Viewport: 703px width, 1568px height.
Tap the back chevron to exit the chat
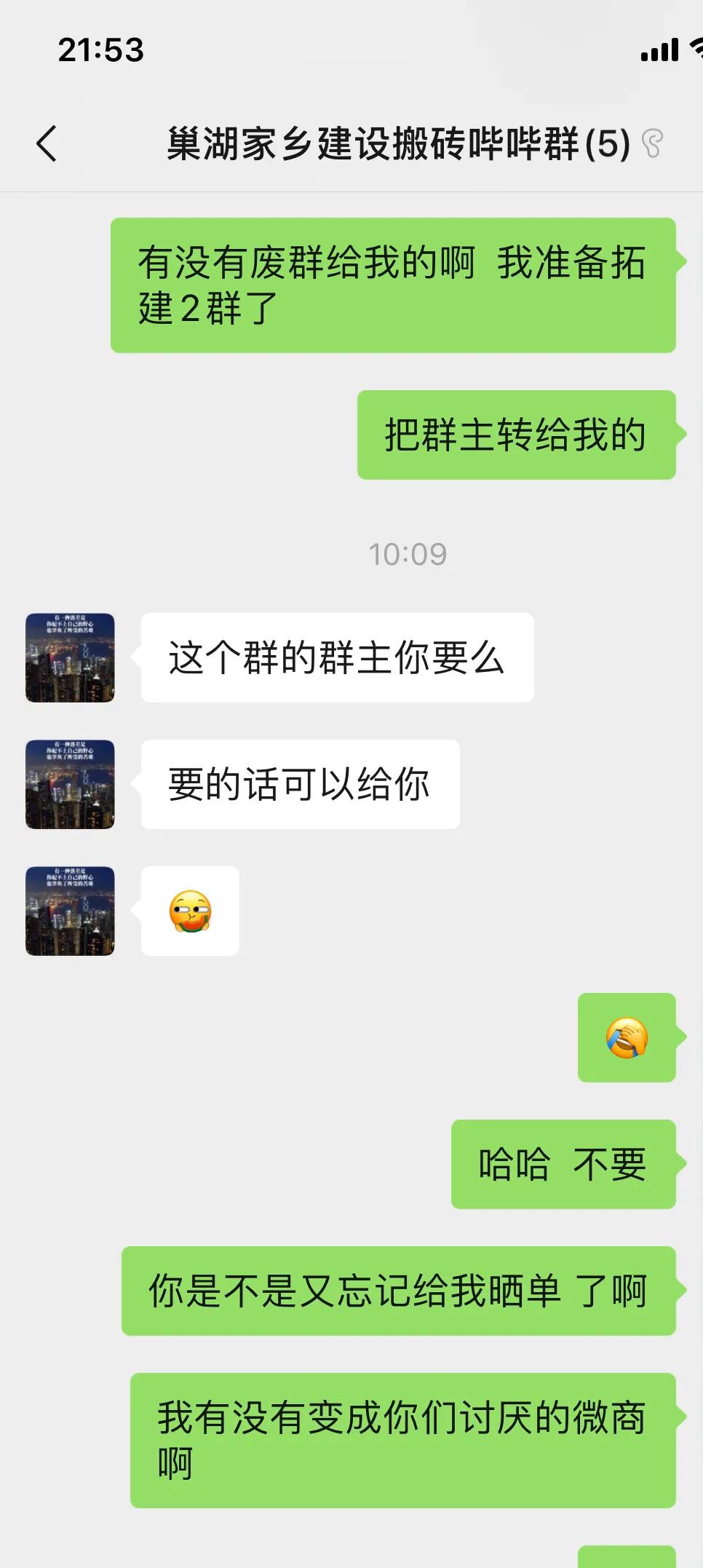[x=45, y=143]
